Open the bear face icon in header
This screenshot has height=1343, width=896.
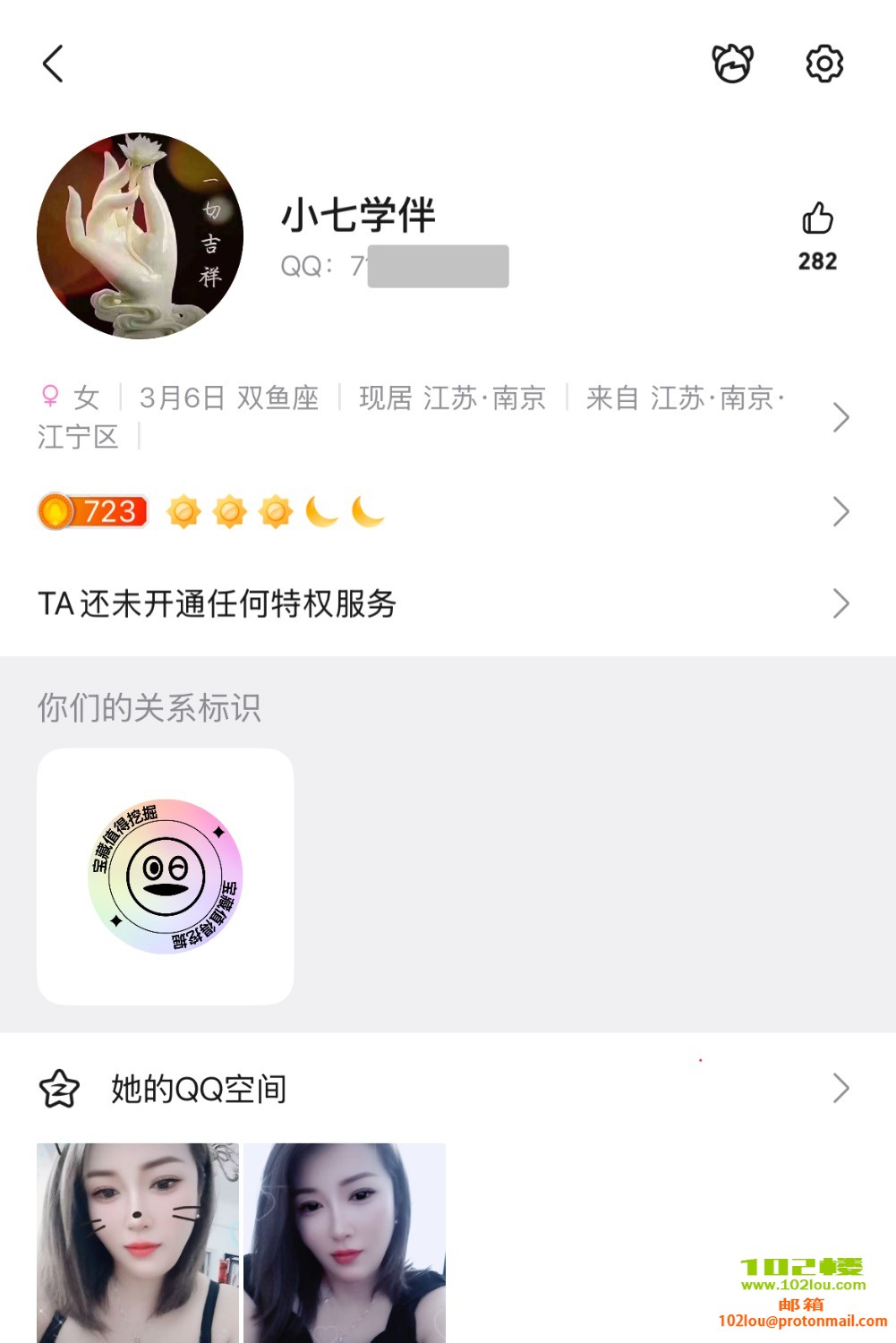point(732,64)
